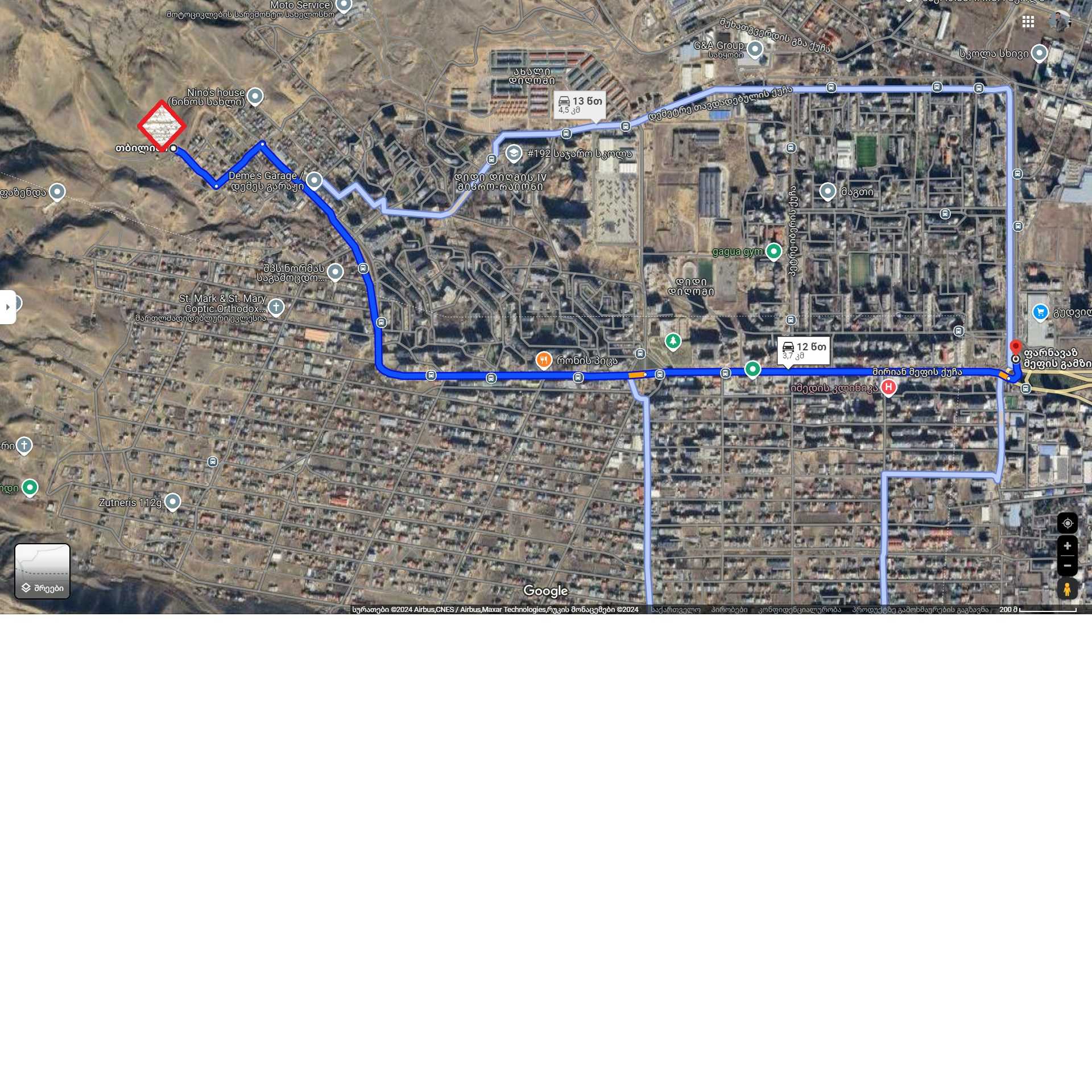Activate the Street View pegman
This screenshot has width=1092, height=1092.
coord(1067,589)
